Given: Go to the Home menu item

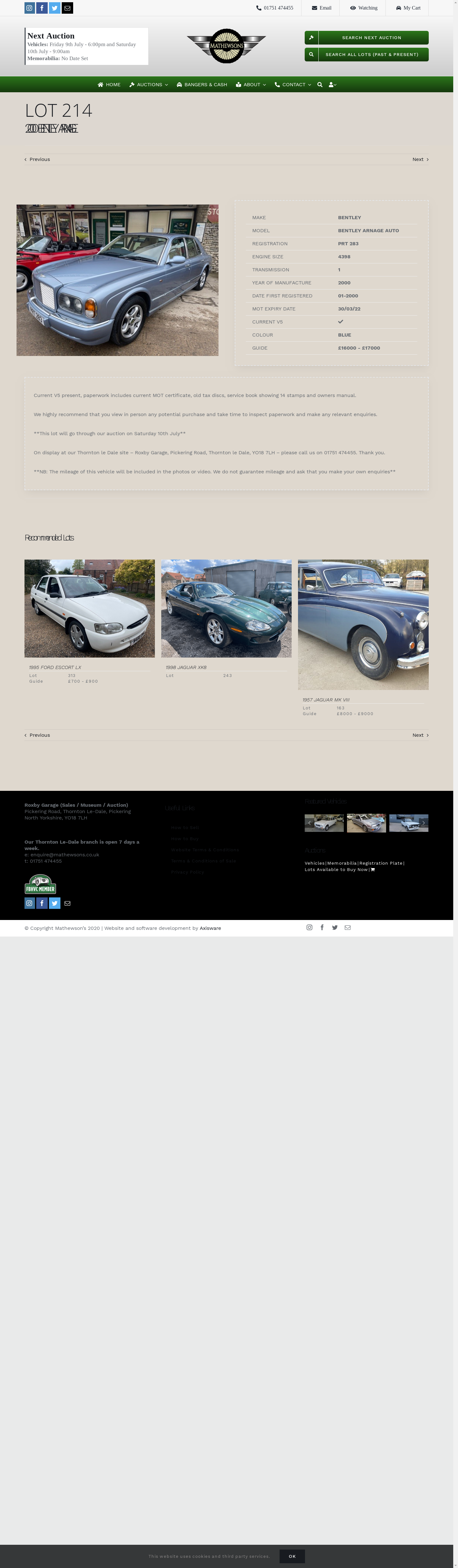Looking at the screenshot, I should (x=109, y=85).
